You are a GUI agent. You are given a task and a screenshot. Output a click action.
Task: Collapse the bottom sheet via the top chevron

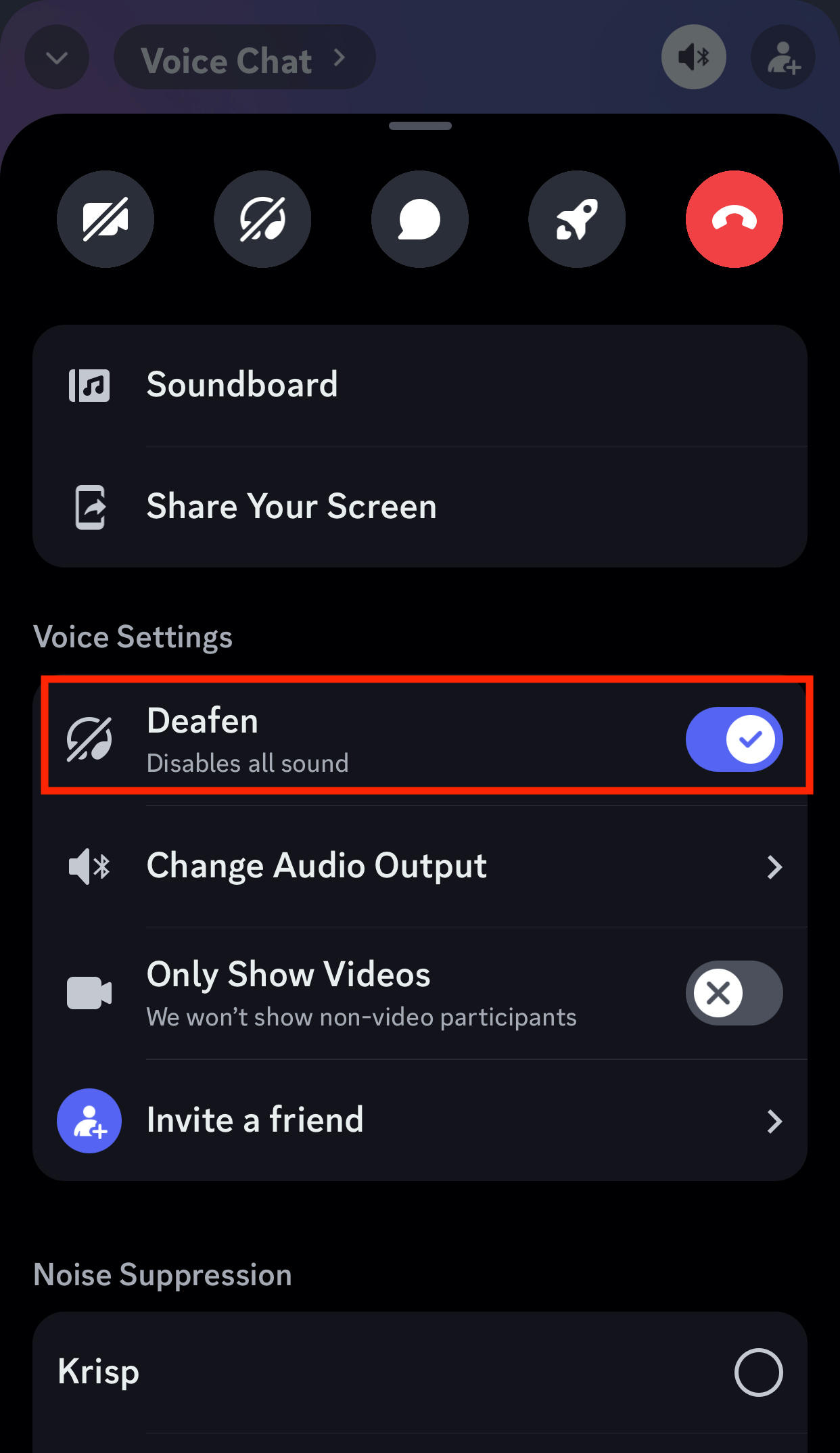point(56,57)
